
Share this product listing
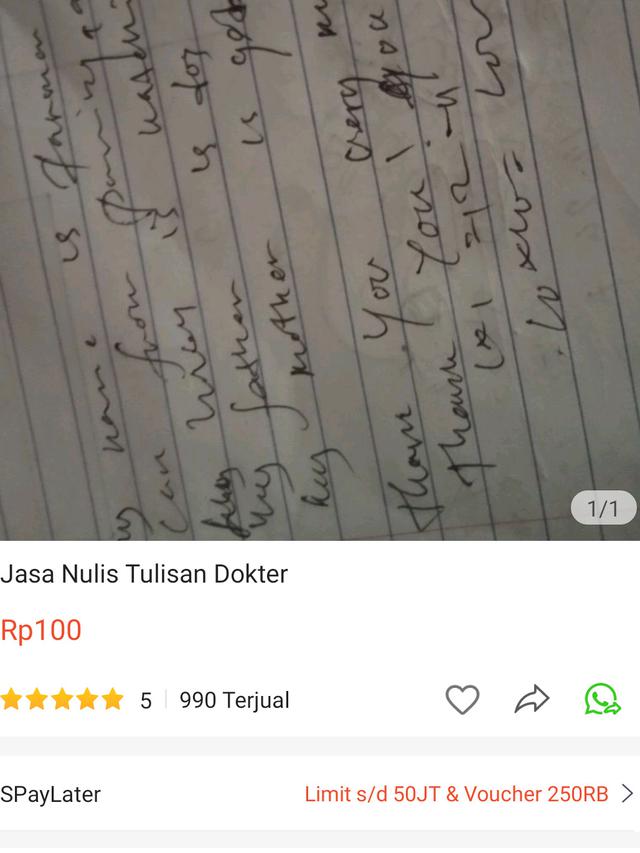[532, 699]
